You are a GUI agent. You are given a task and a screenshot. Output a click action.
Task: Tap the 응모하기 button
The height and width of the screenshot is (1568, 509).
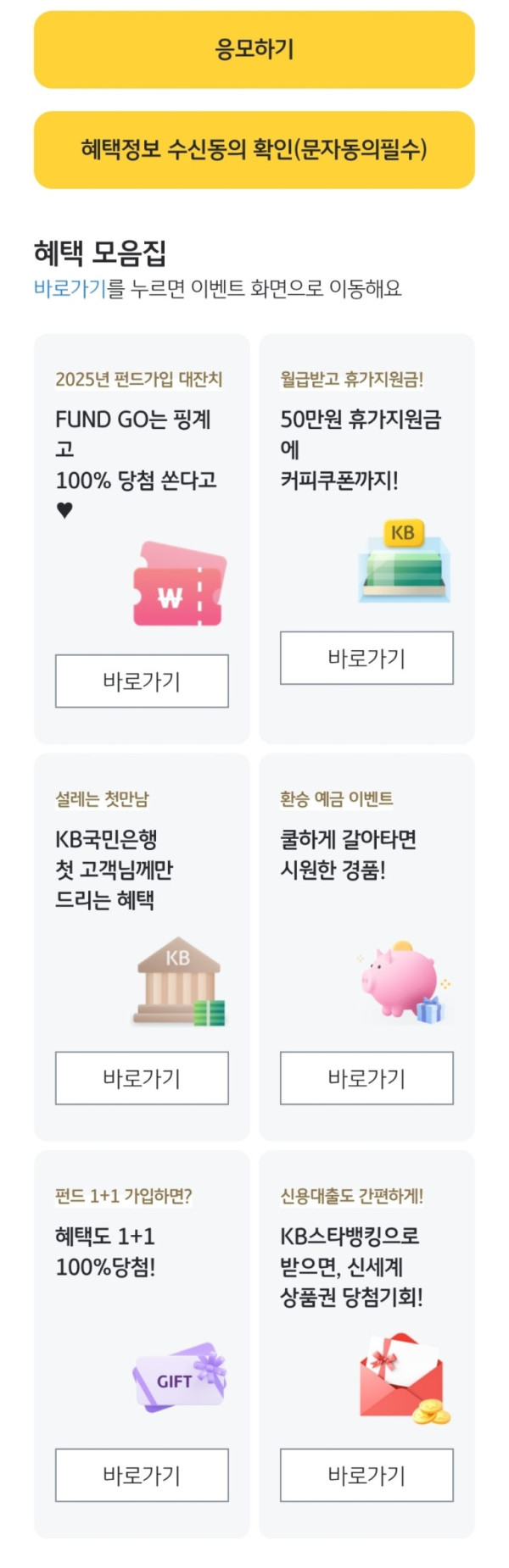[254, 49]
